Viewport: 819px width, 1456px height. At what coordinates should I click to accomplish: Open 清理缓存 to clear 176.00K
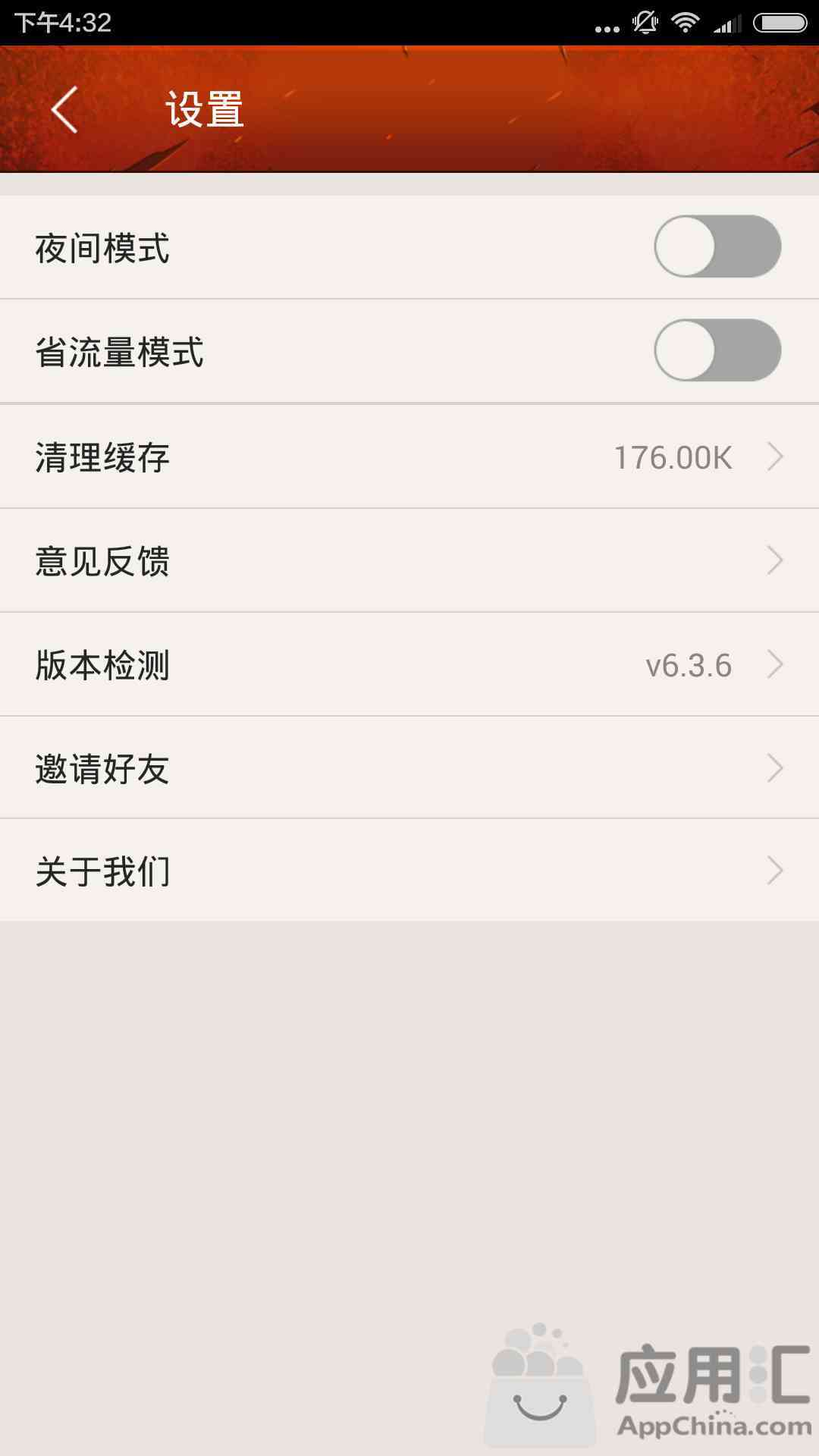coord(409,457)
